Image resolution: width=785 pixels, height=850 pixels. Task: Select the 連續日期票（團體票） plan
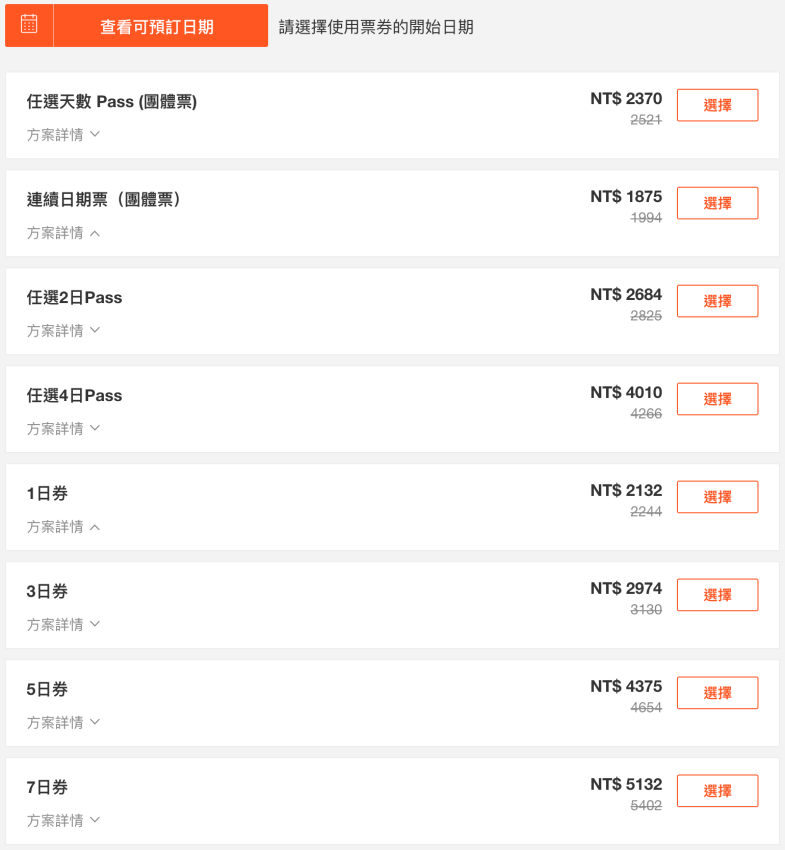click(717, 203)
